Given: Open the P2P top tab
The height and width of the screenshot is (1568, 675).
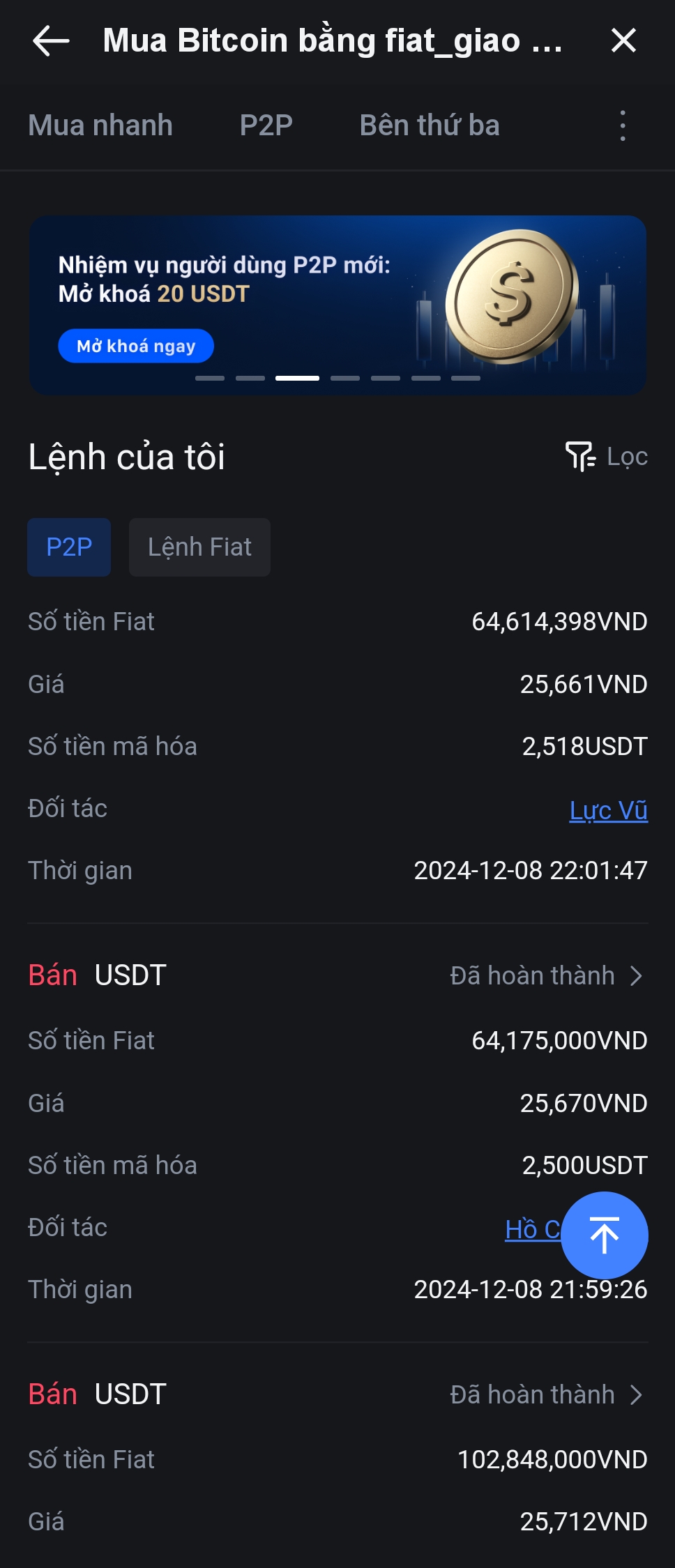Looking at the screenshot, I should tap(266, 125).
